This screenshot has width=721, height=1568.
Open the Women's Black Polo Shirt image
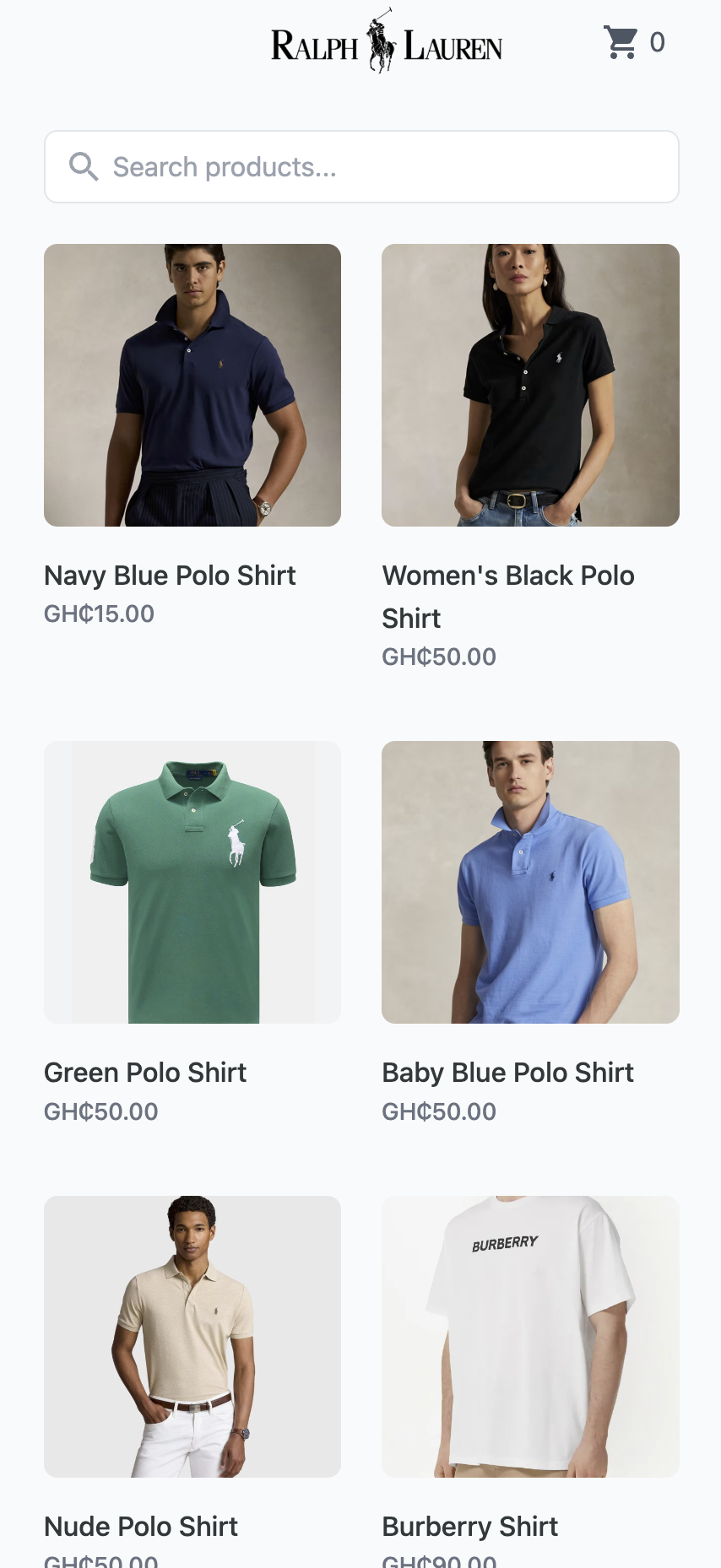[x=530, y=384]
